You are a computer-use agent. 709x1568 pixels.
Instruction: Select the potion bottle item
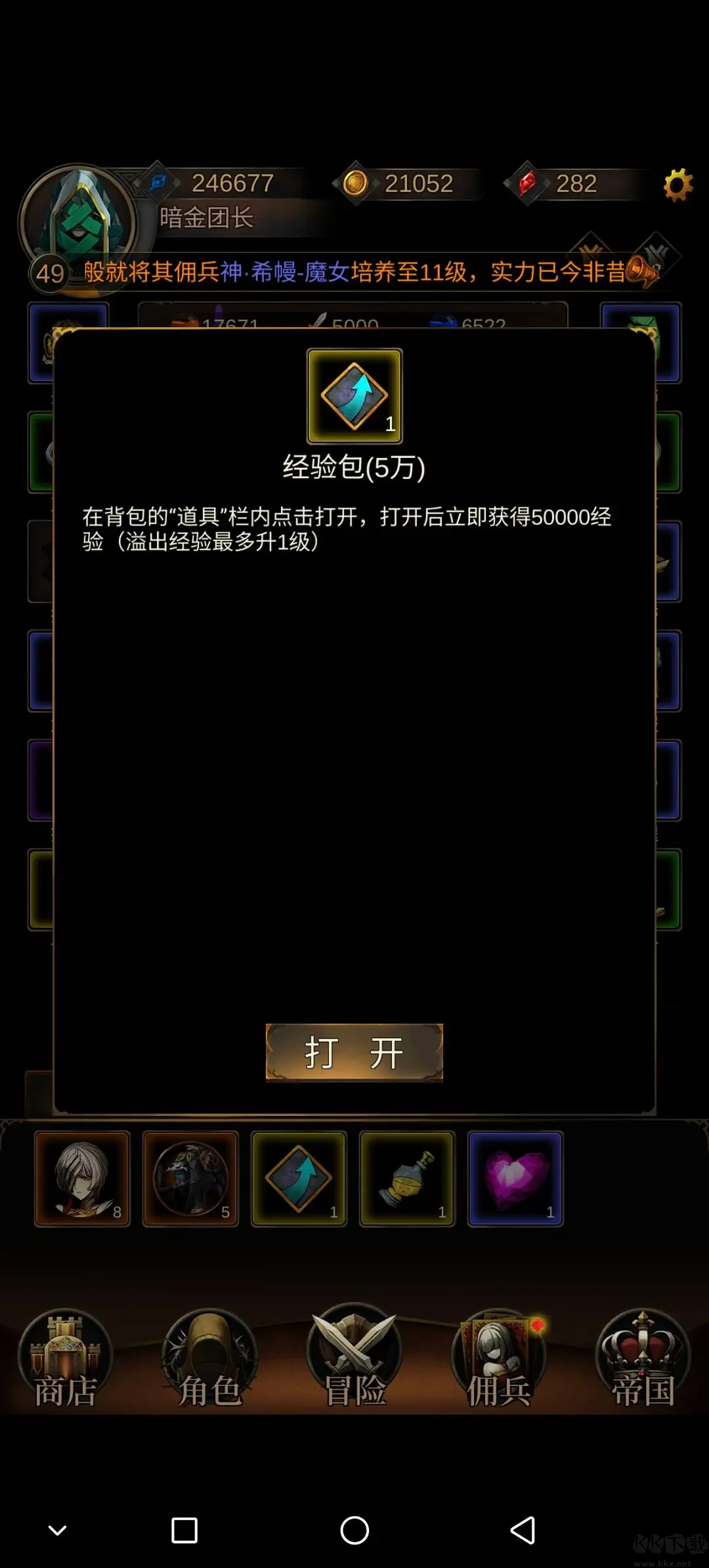click(407, 1178)
